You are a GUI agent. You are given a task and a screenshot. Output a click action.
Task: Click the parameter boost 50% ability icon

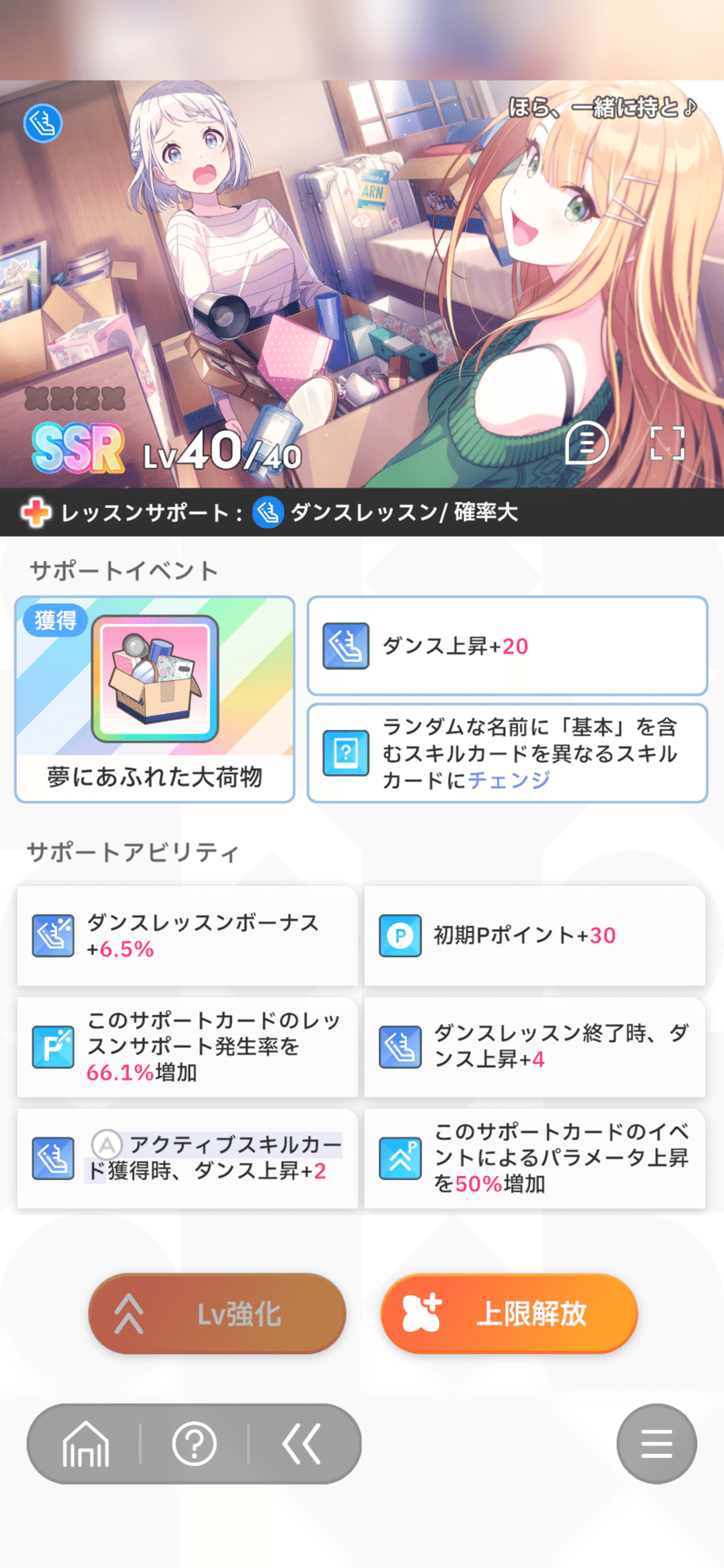[x=400, y=1159]
